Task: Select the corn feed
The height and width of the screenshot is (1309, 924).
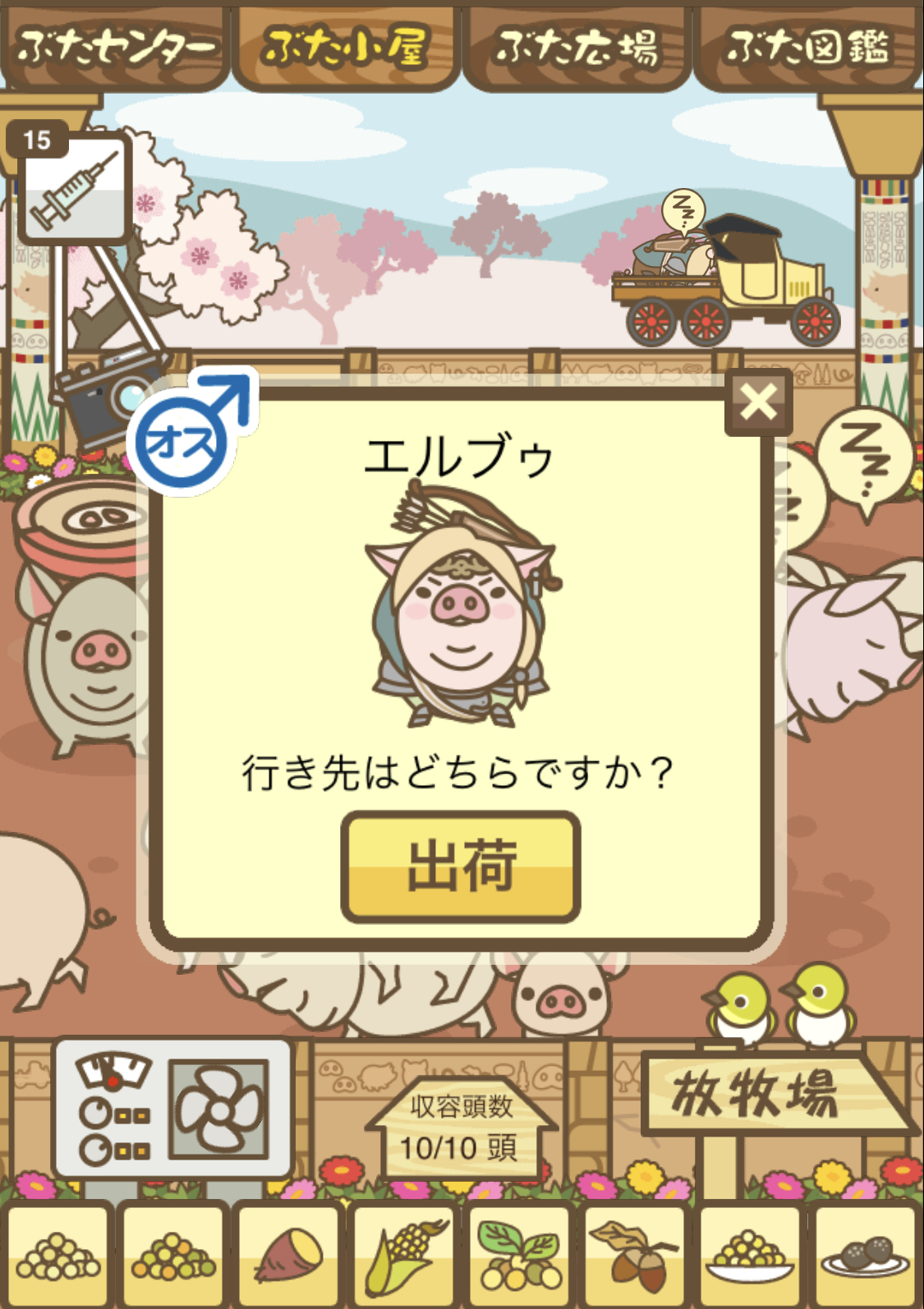Action: [404, 1254]
